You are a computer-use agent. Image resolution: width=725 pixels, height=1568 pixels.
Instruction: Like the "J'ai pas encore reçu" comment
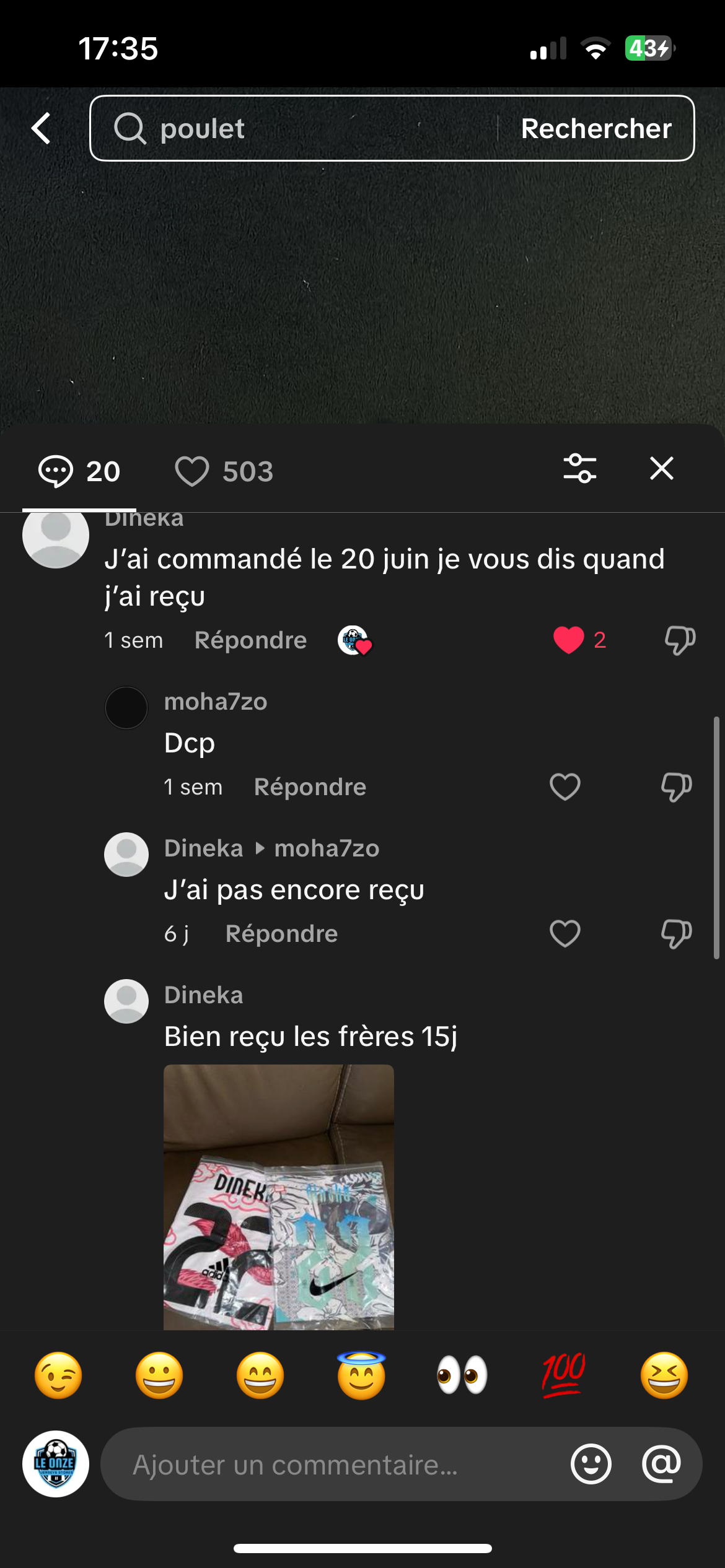(x=565, y=934)
